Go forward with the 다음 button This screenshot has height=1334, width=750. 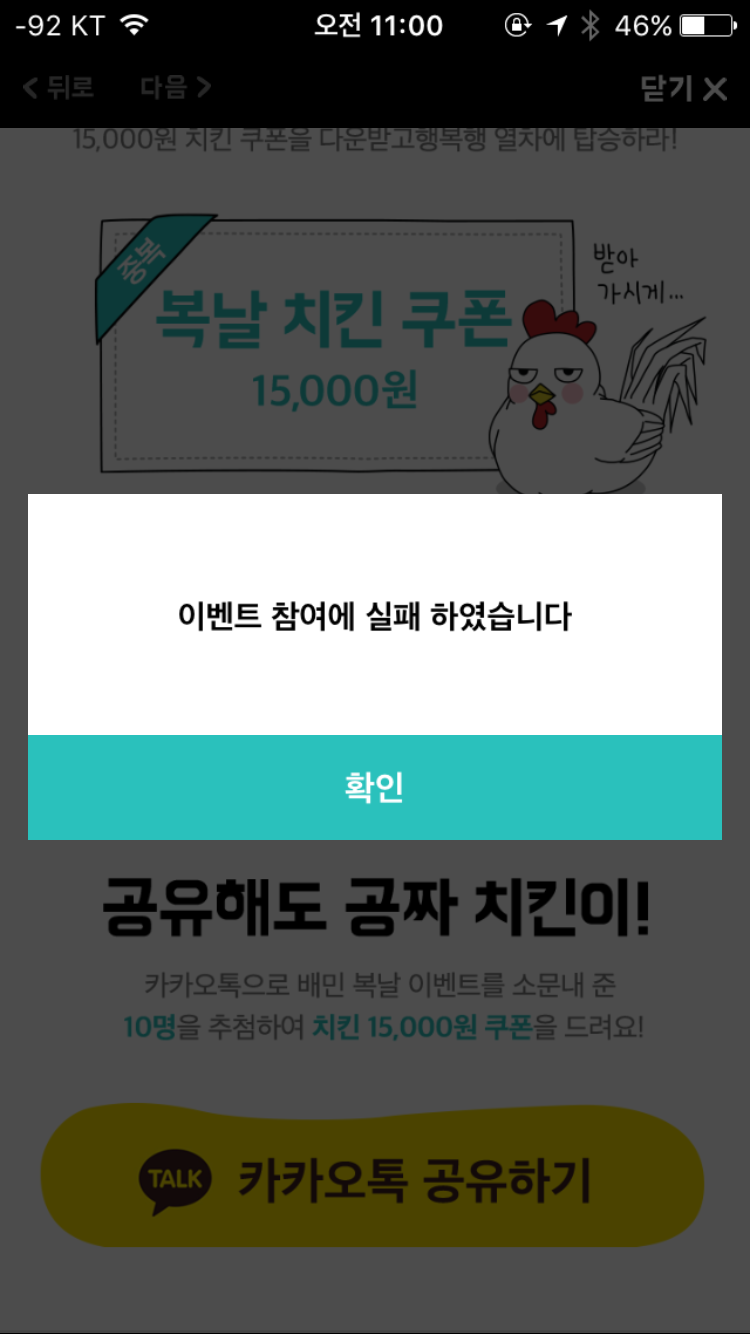tap(175, 88)
